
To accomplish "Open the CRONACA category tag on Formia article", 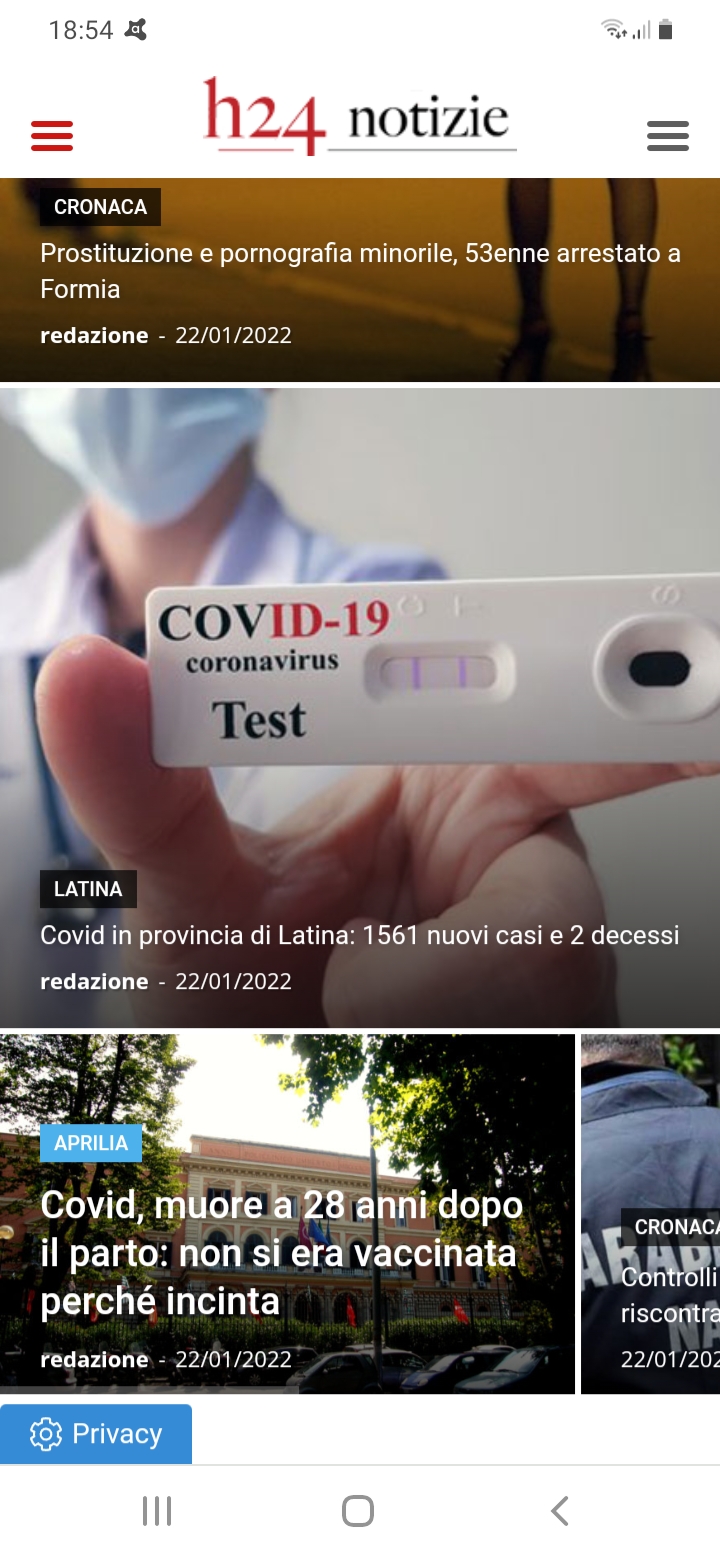I will coord(100,207).
